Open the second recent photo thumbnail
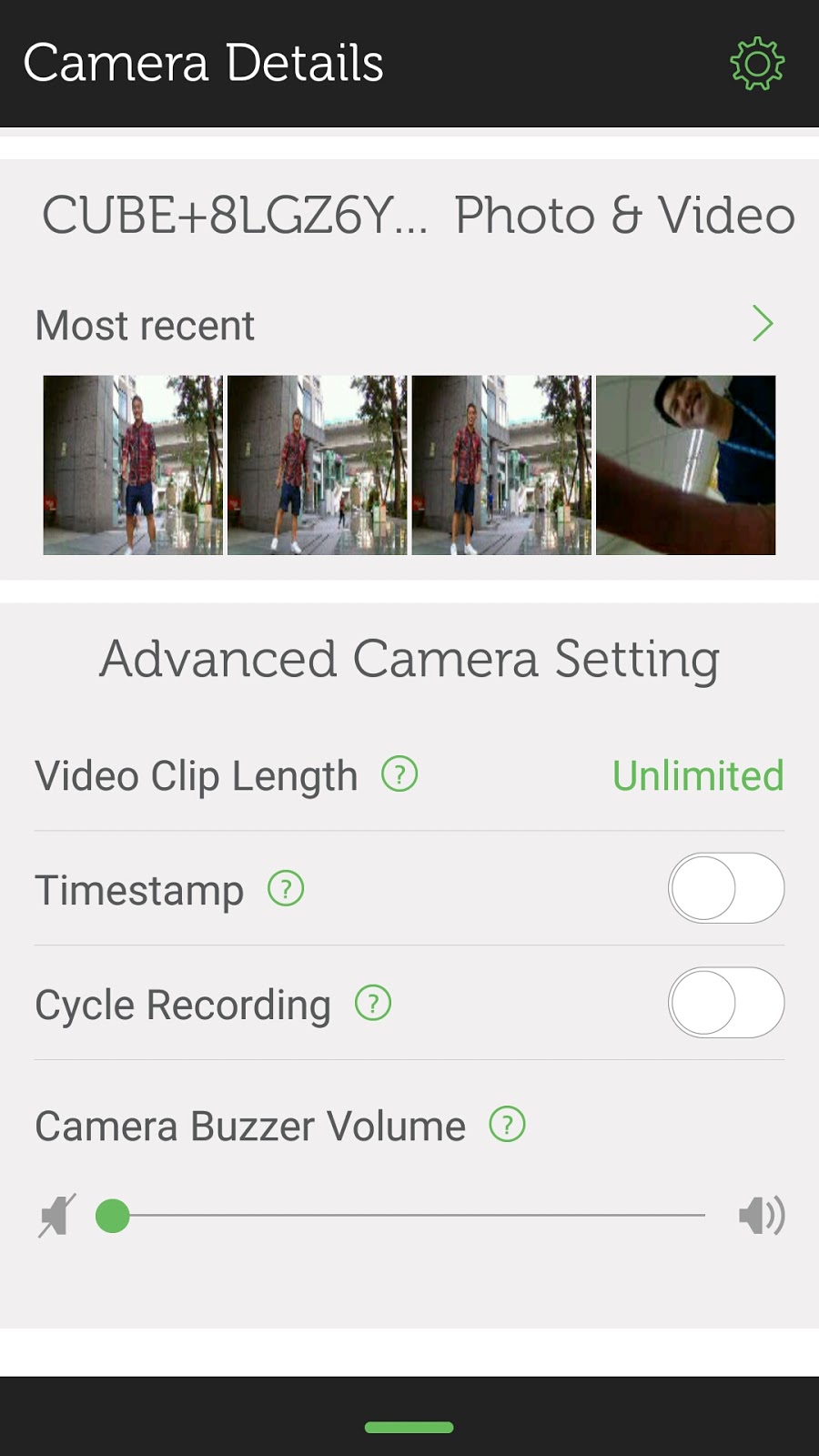 pos(317,465)
